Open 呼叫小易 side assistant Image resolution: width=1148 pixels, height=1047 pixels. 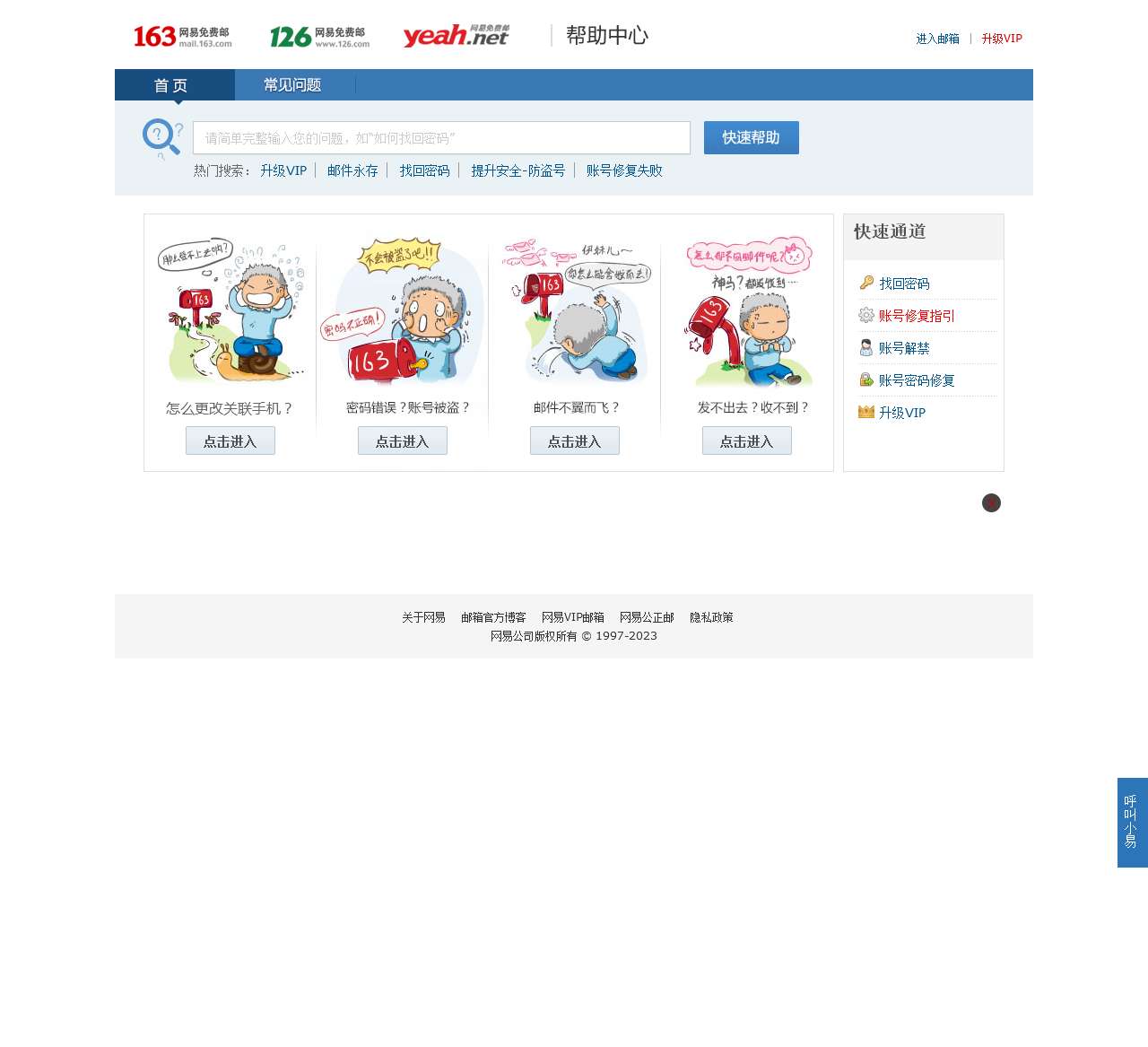[x=1132, y=822]
